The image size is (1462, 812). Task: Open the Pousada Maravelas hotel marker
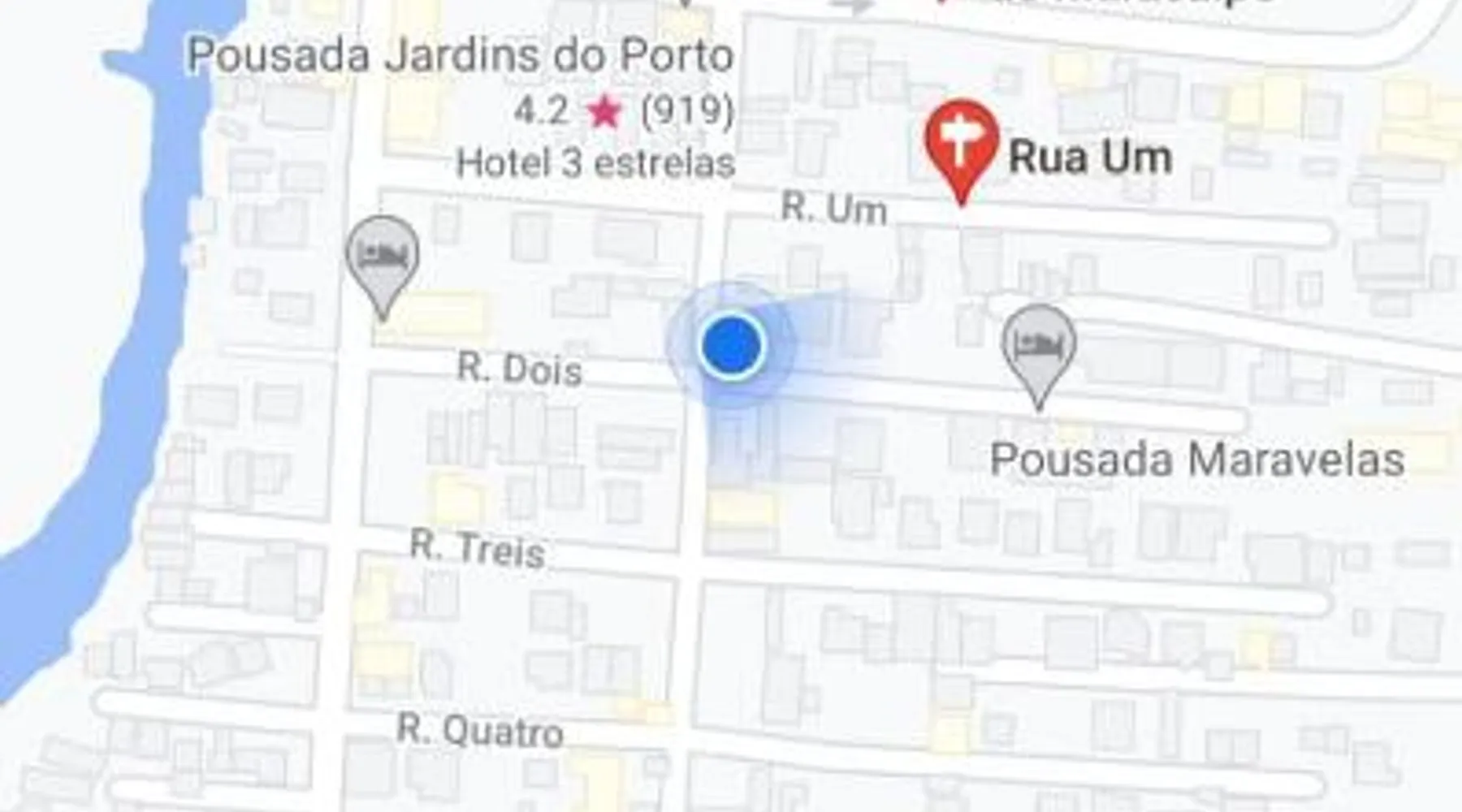coord(1038,348)
